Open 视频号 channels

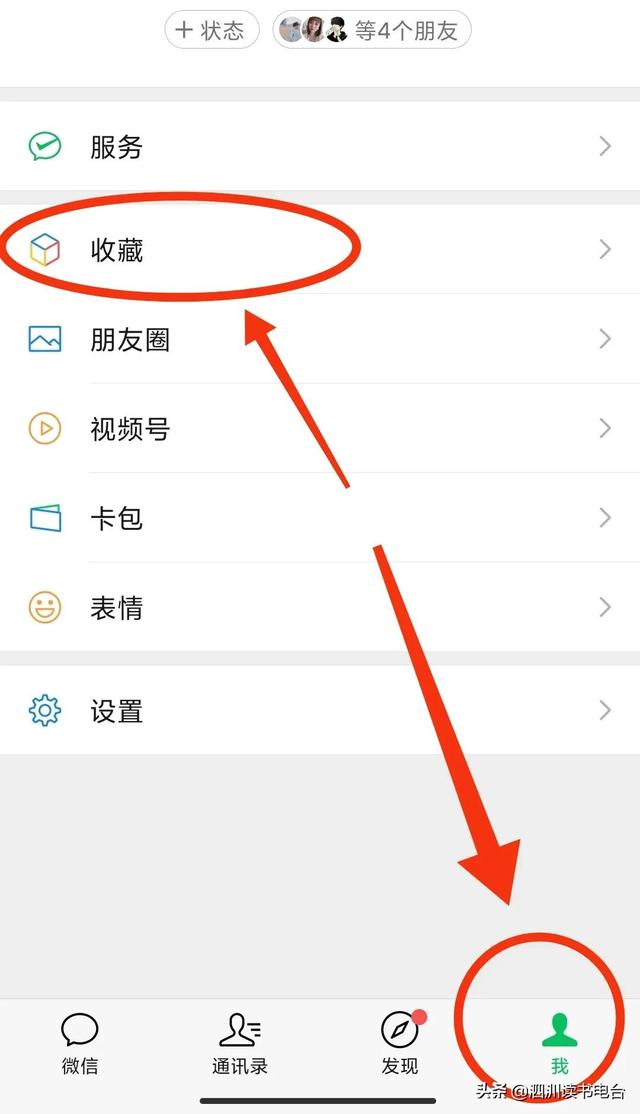pyautogui.click(x=320, y=429)
